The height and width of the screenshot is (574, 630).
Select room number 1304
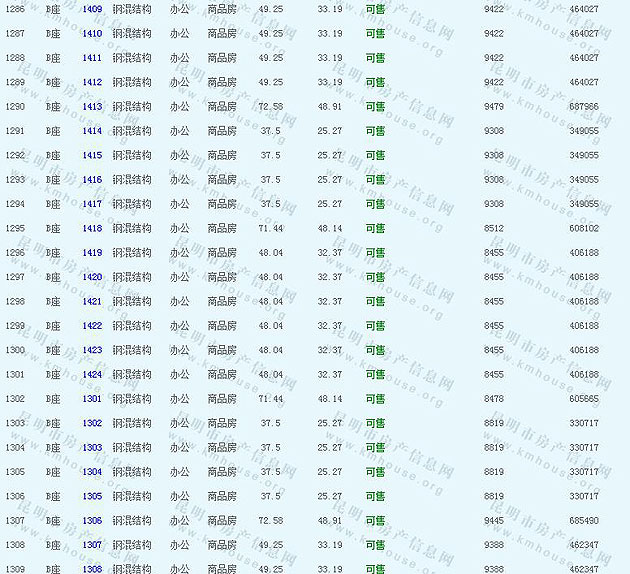coord(92,472)
